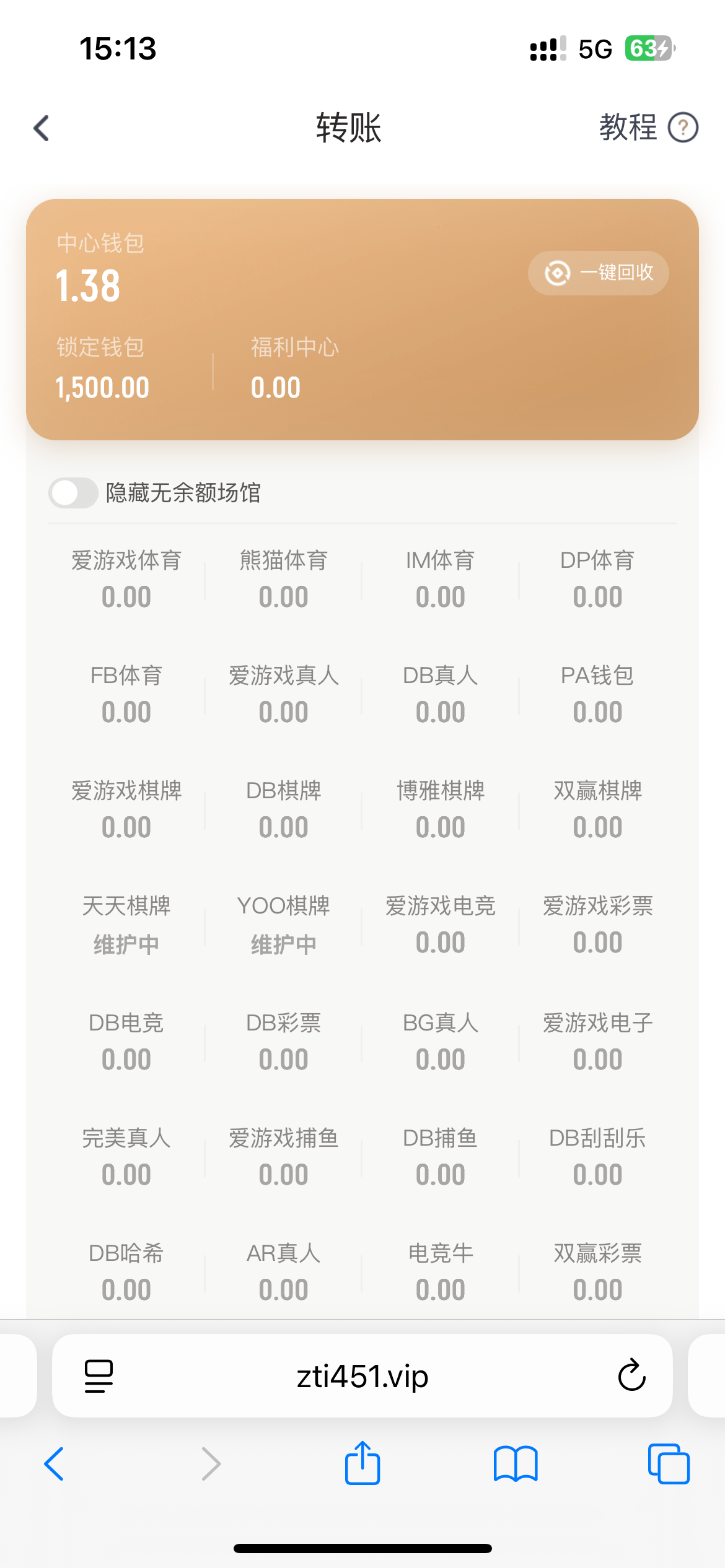Toggle 隐藏无余额场馆 switch
Screen dimensions: 725x1568
(74, 493)
